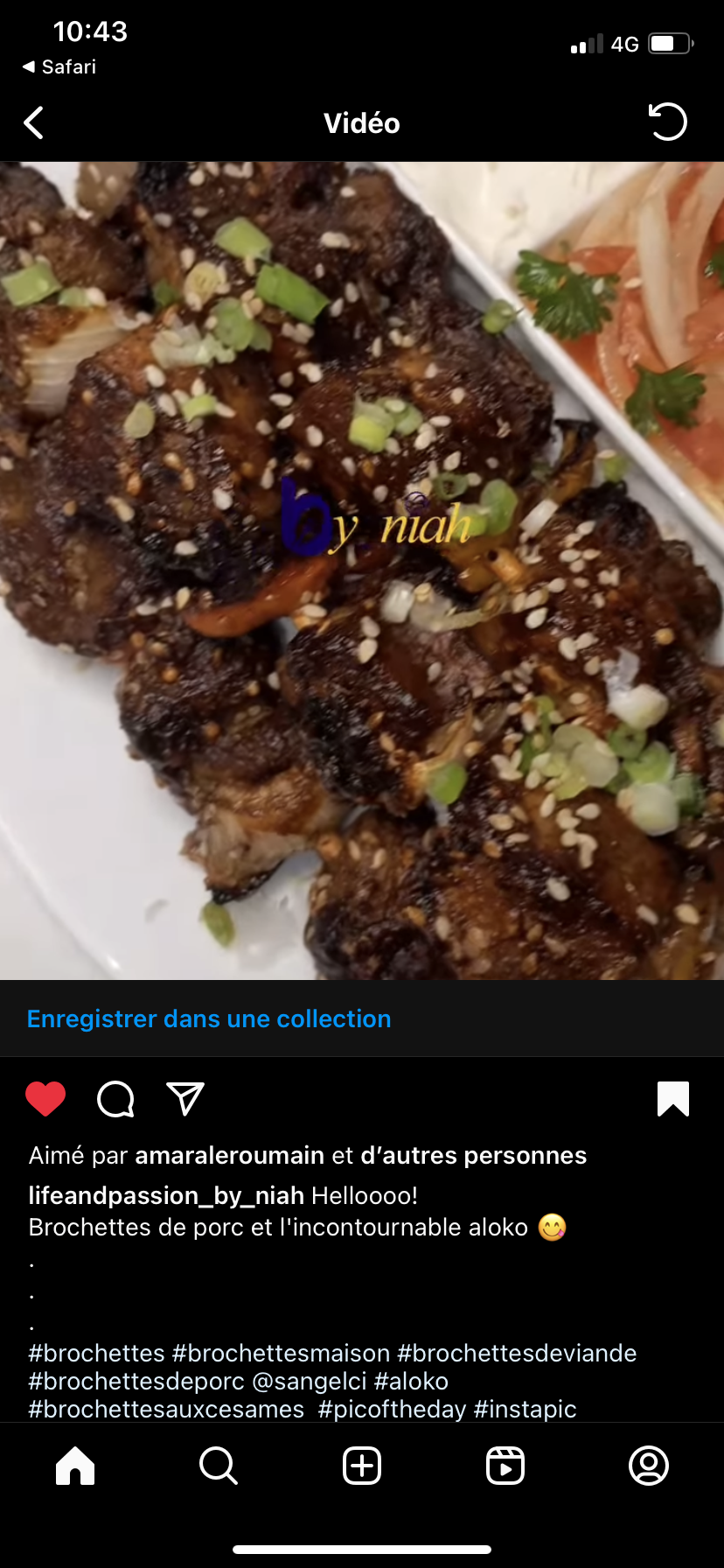Return to Safari via the status bar

(x=59, y=67)
